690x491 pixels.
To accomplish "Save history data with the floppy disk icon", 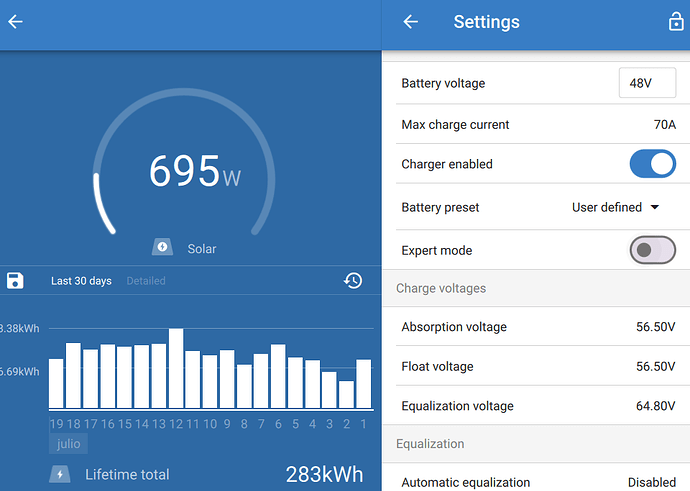I will pyautogui.click(x=15, y=280).
